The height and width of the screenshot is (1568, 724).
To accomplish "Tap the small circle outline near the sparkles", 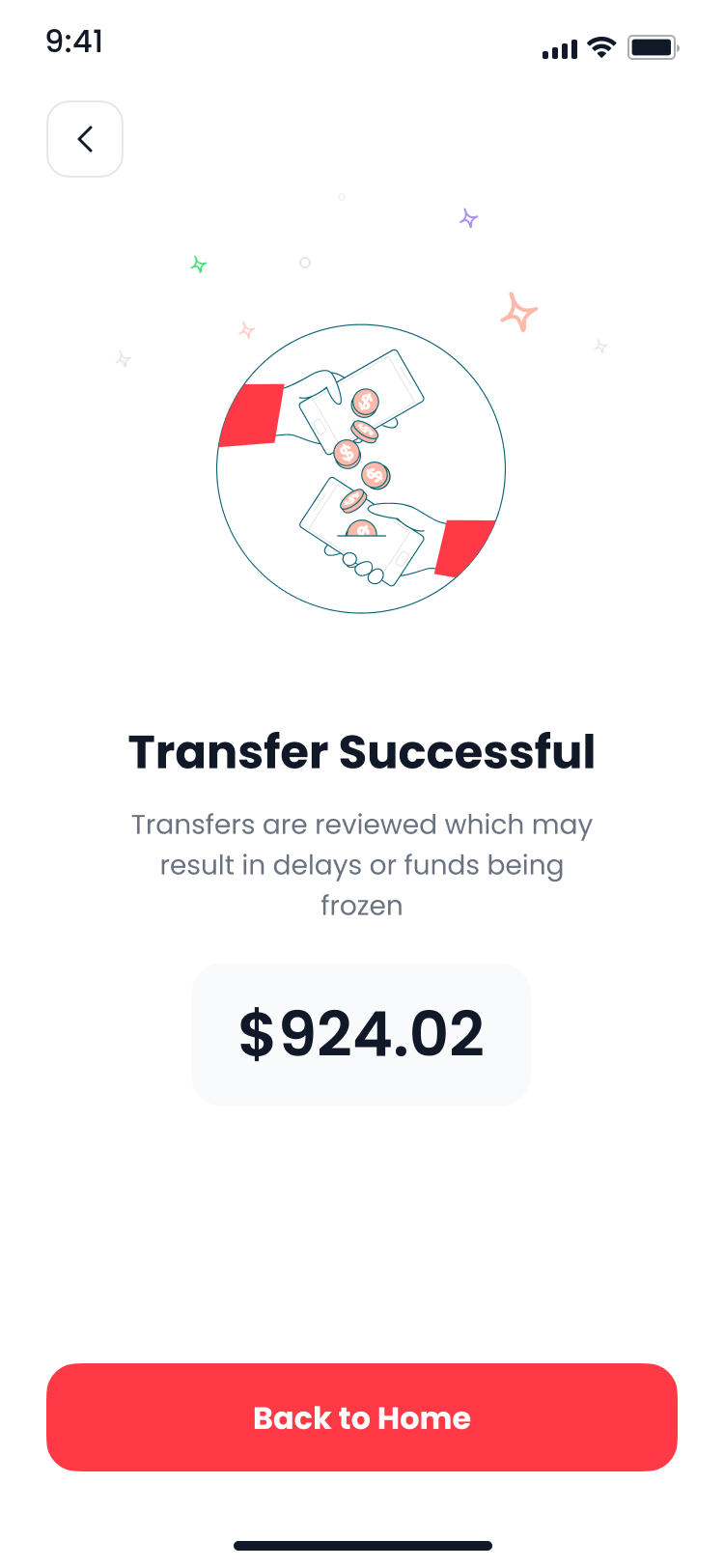I will pyautogui.click(x=305, y=262).
